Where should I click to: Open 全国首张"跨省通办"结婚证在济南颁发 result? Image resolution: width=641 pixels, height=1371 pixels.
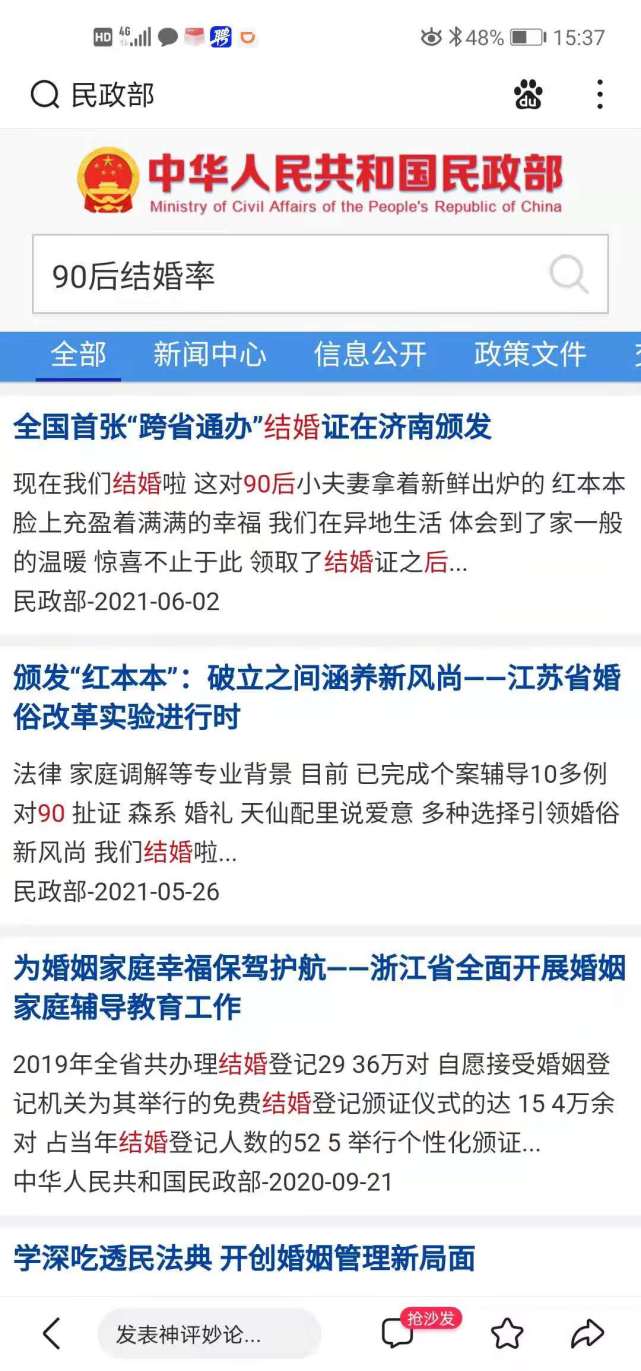[x=252, y=427]
